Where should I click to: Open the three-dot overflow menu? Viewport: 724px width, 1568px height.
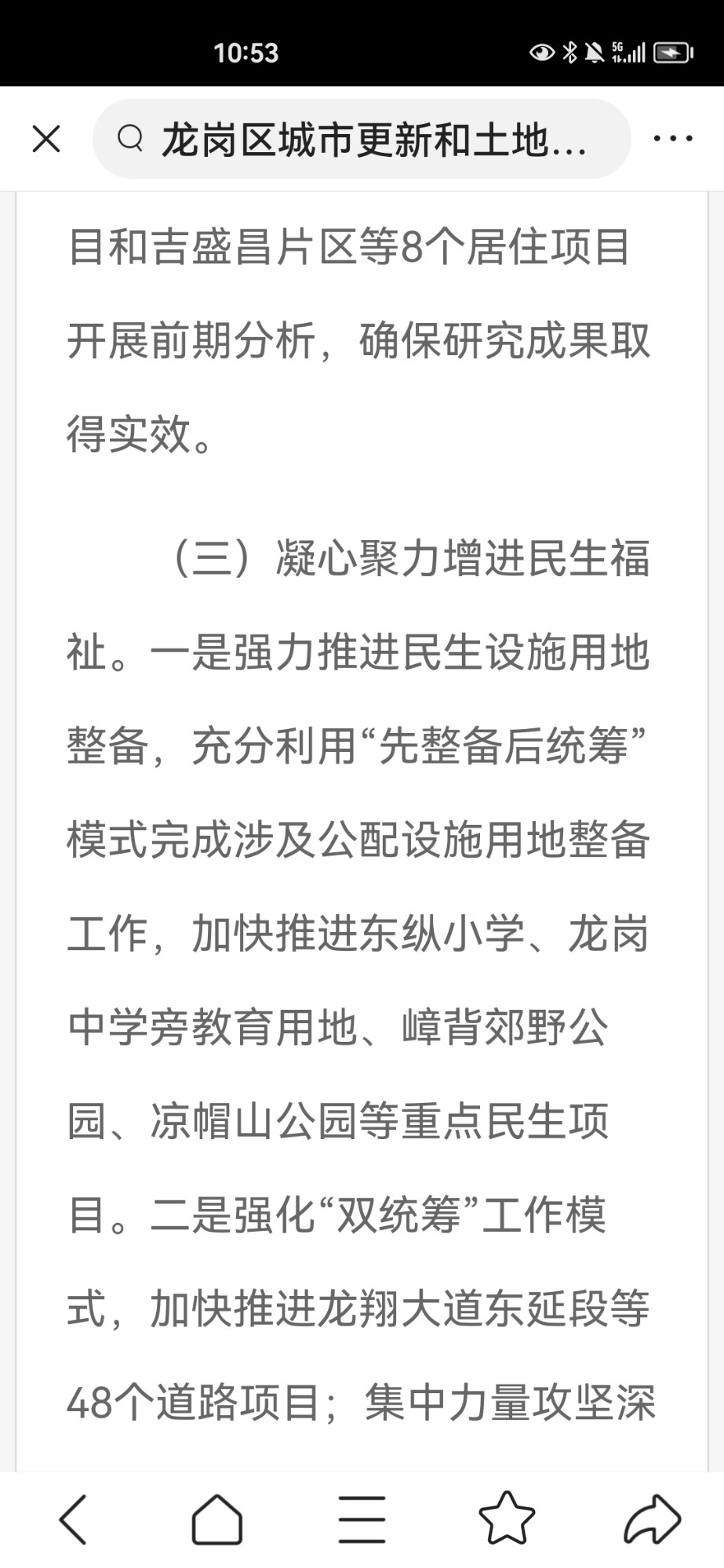[x=673, y=139]
